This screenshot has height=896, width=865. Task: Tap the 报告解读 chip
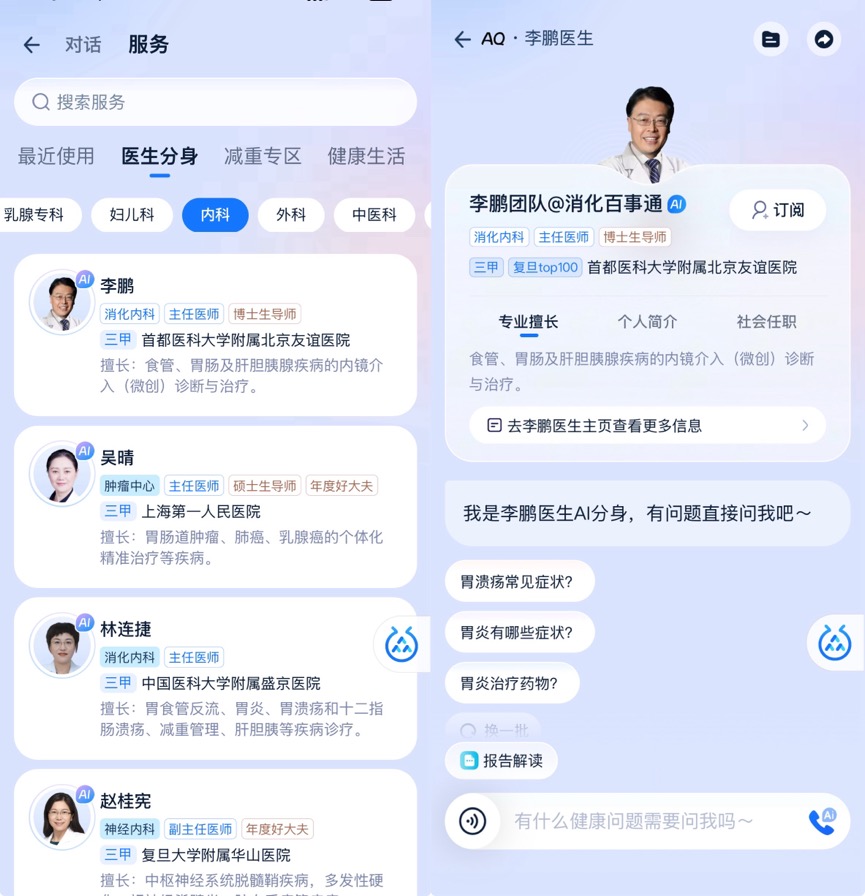tap(501, 761)
